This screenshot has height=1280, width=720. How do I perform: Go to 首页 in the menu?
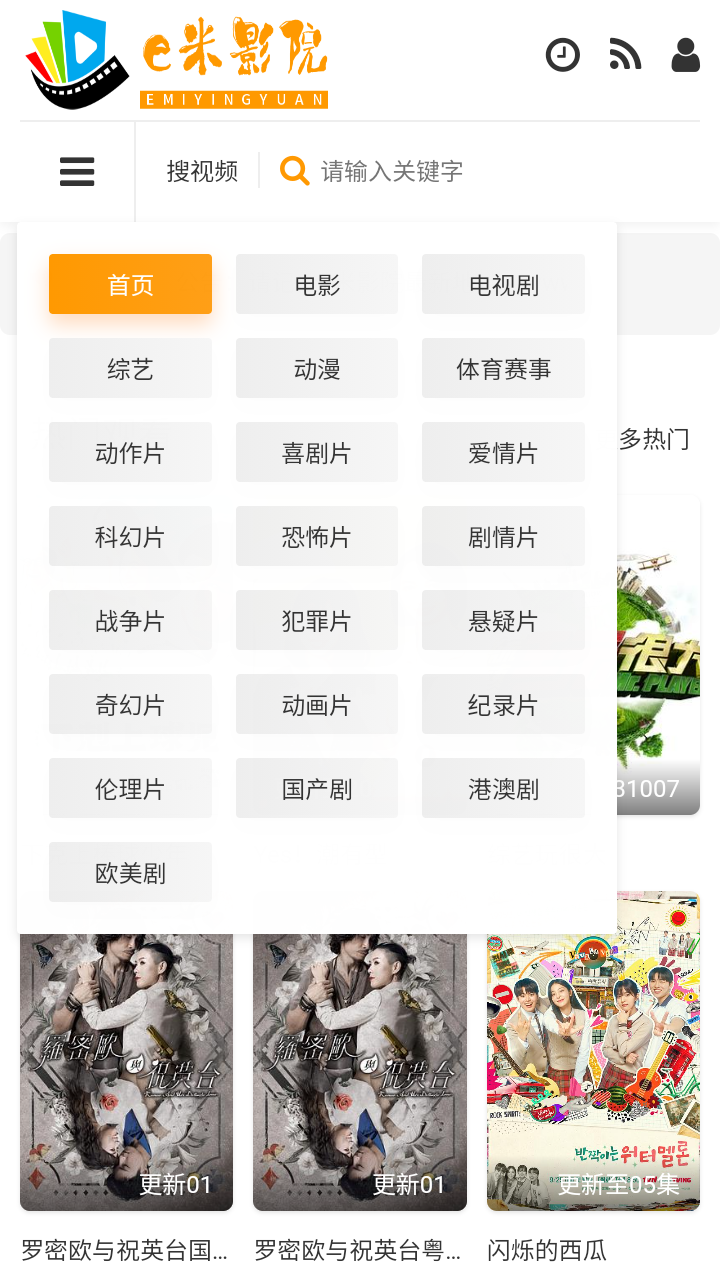(130, 285)
